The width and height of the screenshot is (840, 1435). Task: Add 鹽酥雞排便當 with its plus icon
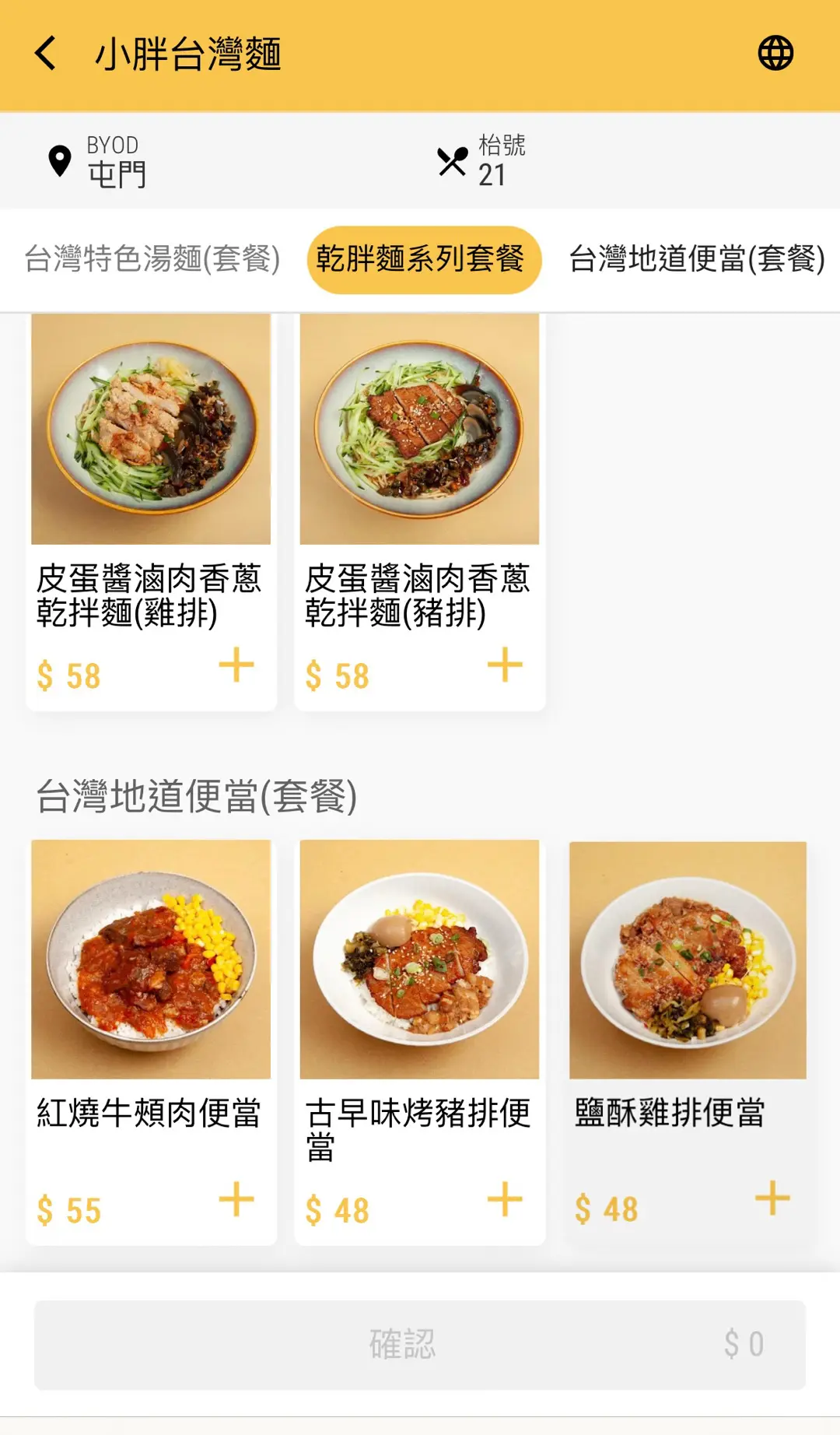click(x=772, y=1198)
